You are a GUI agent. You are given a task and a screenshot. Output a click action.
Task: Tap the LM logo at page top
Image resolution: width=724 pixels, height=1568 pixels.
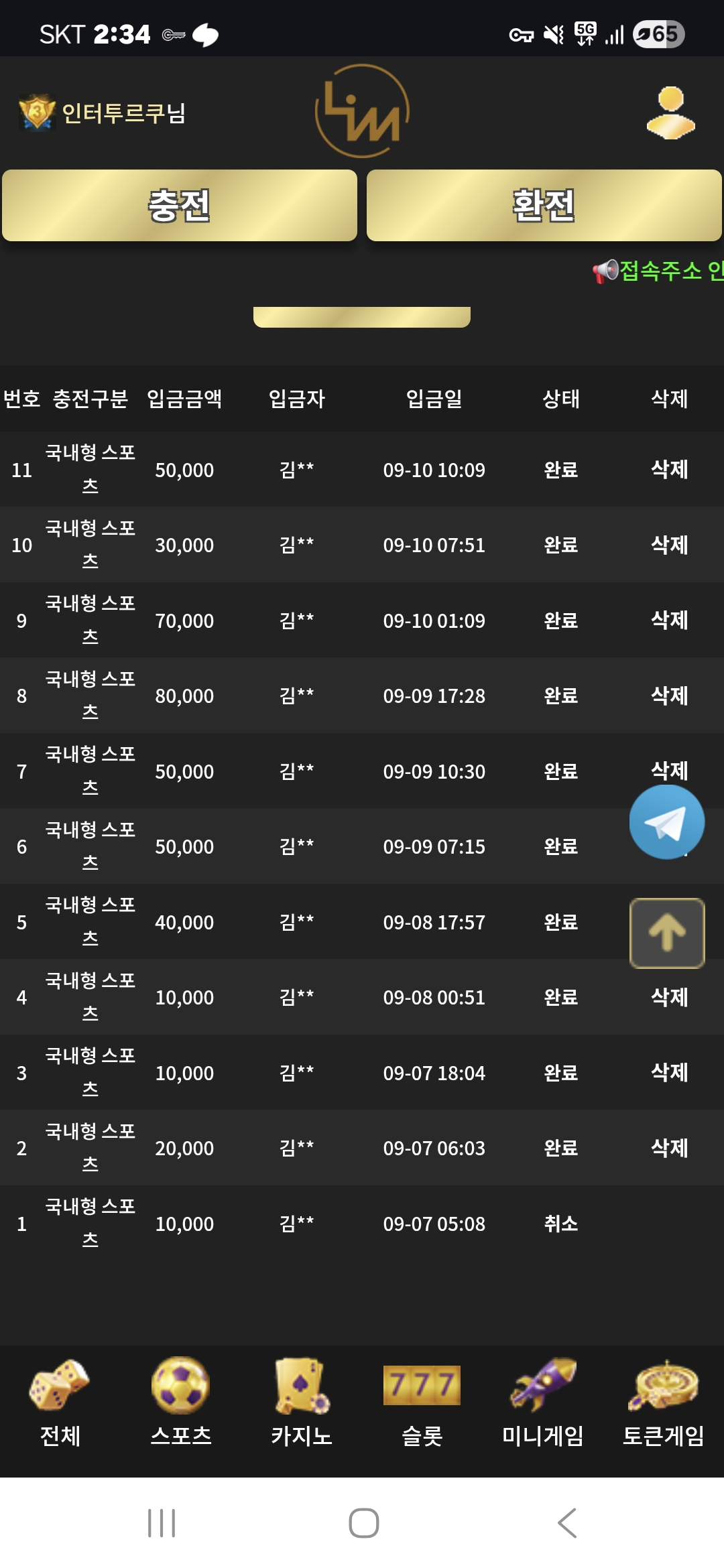[x=361, y=113]
